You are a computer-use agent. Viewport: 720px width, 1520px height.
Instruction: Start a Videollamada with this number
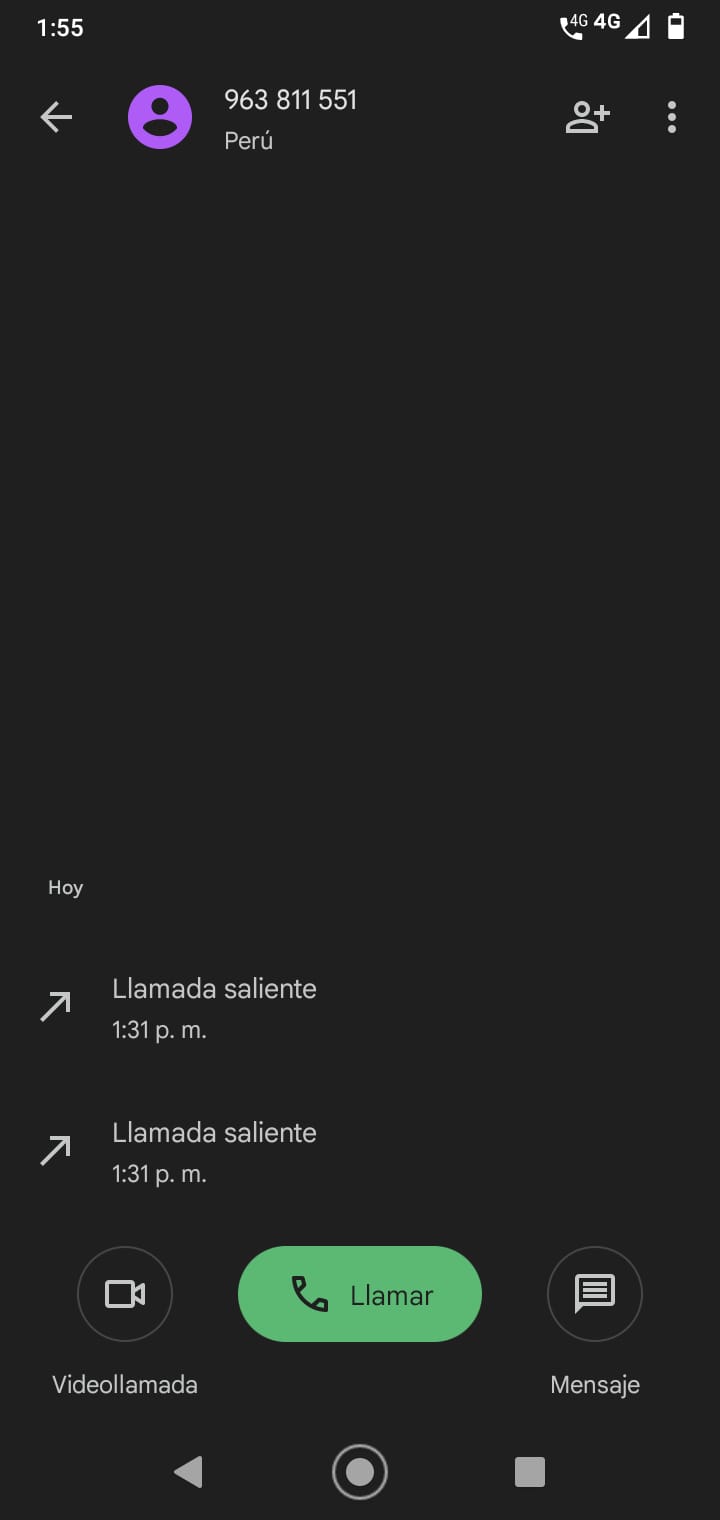click(x=125, y=1294)
